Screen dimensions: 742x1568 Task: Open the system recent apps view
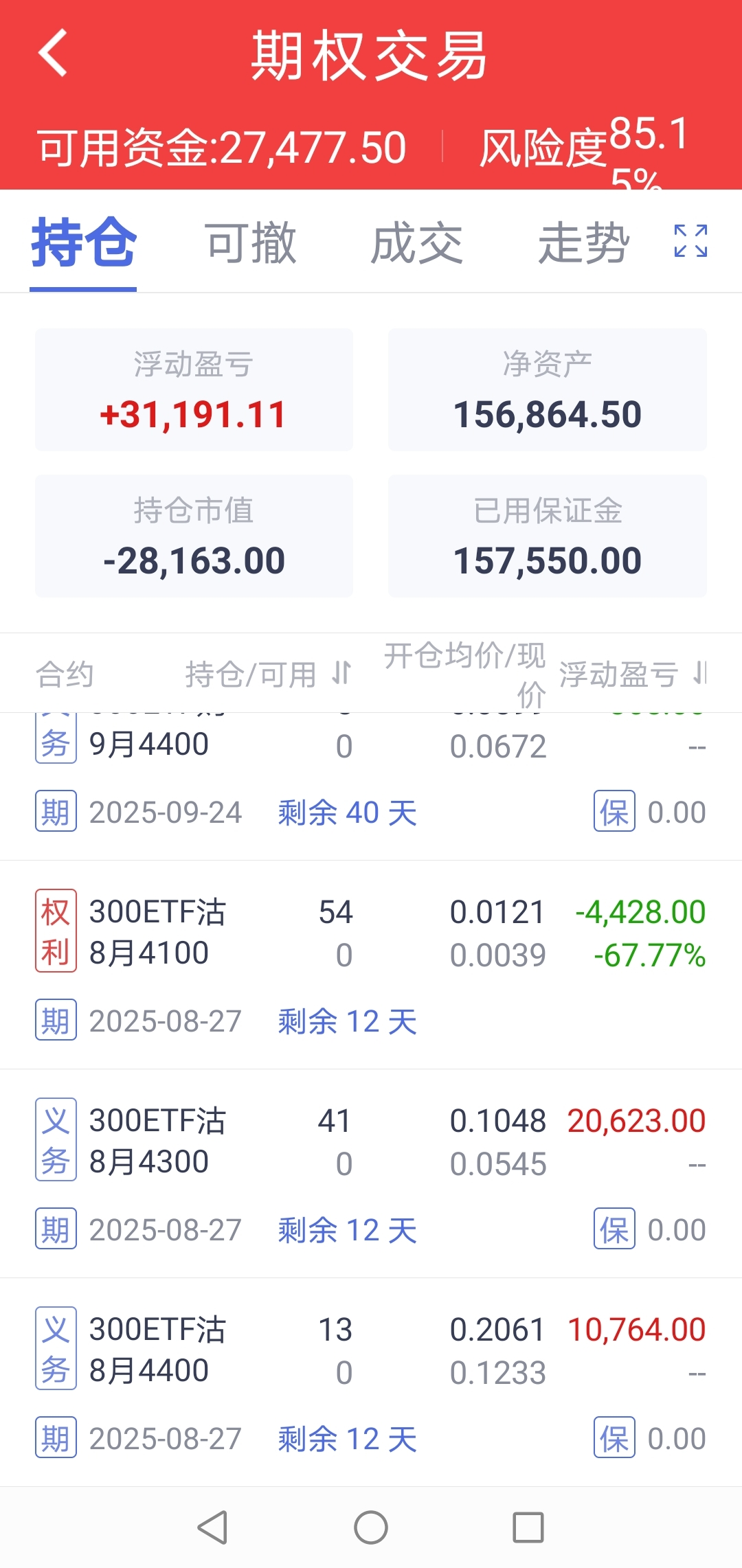coord(528,1527)
